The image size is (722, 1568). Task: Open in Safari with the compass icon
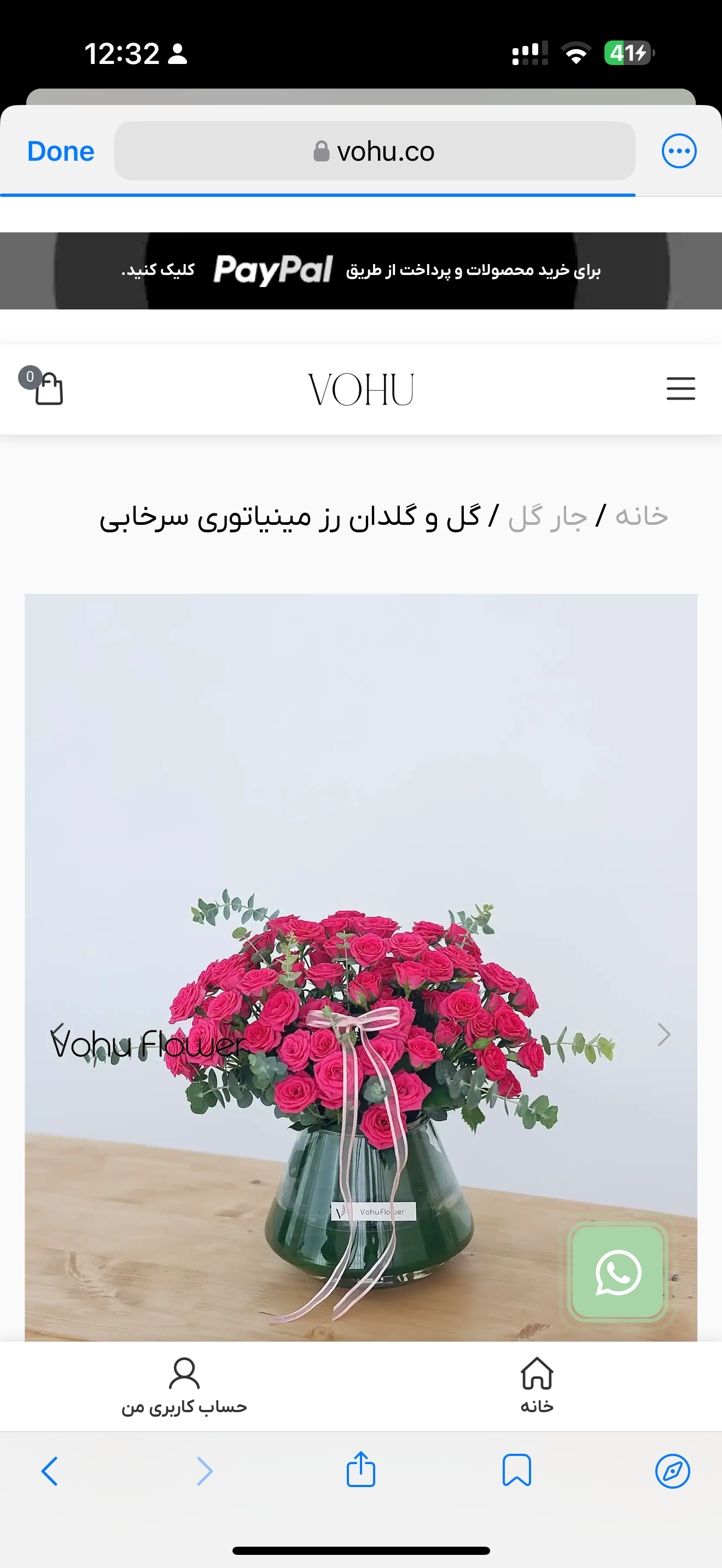point(672,1471)
